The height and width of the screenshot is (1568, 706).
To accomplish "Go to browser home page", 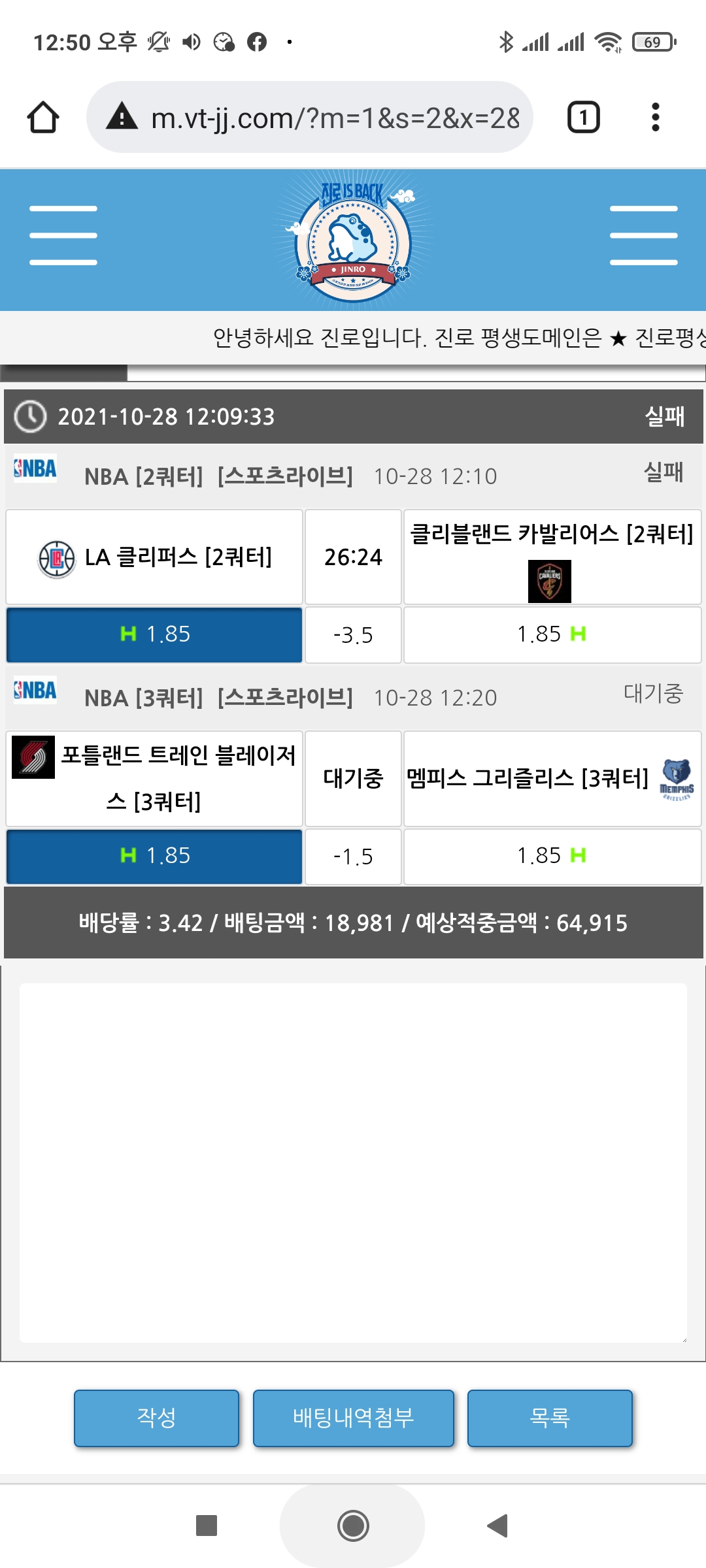I will point(43,118).
